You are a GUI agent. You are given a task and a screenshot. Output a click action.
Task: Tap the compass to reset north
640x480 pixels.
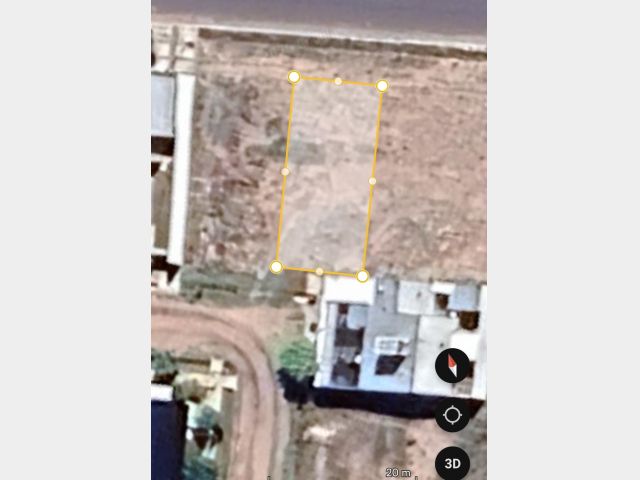[x=452, y=365]
